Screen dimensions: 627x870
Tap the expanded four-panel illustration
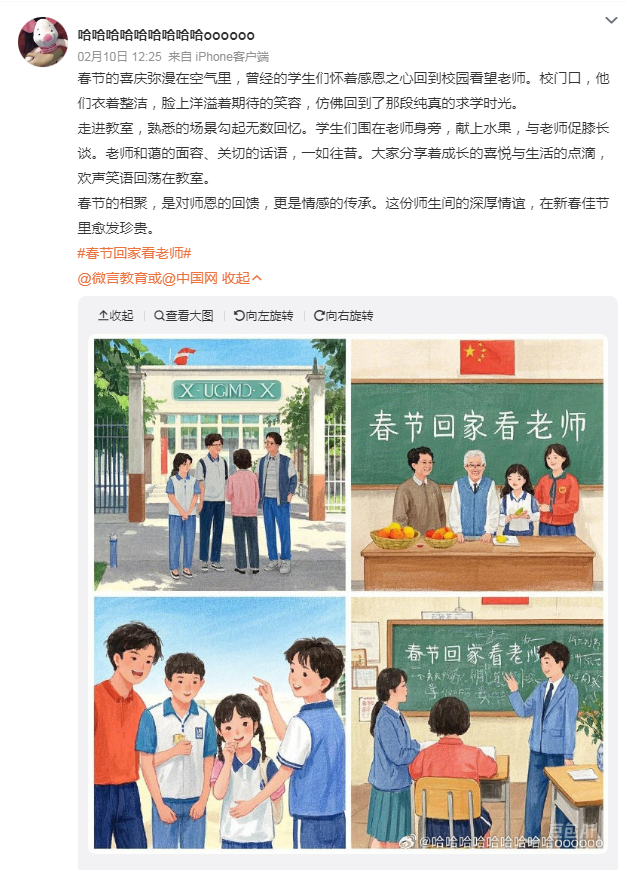(x=348, y=594)
